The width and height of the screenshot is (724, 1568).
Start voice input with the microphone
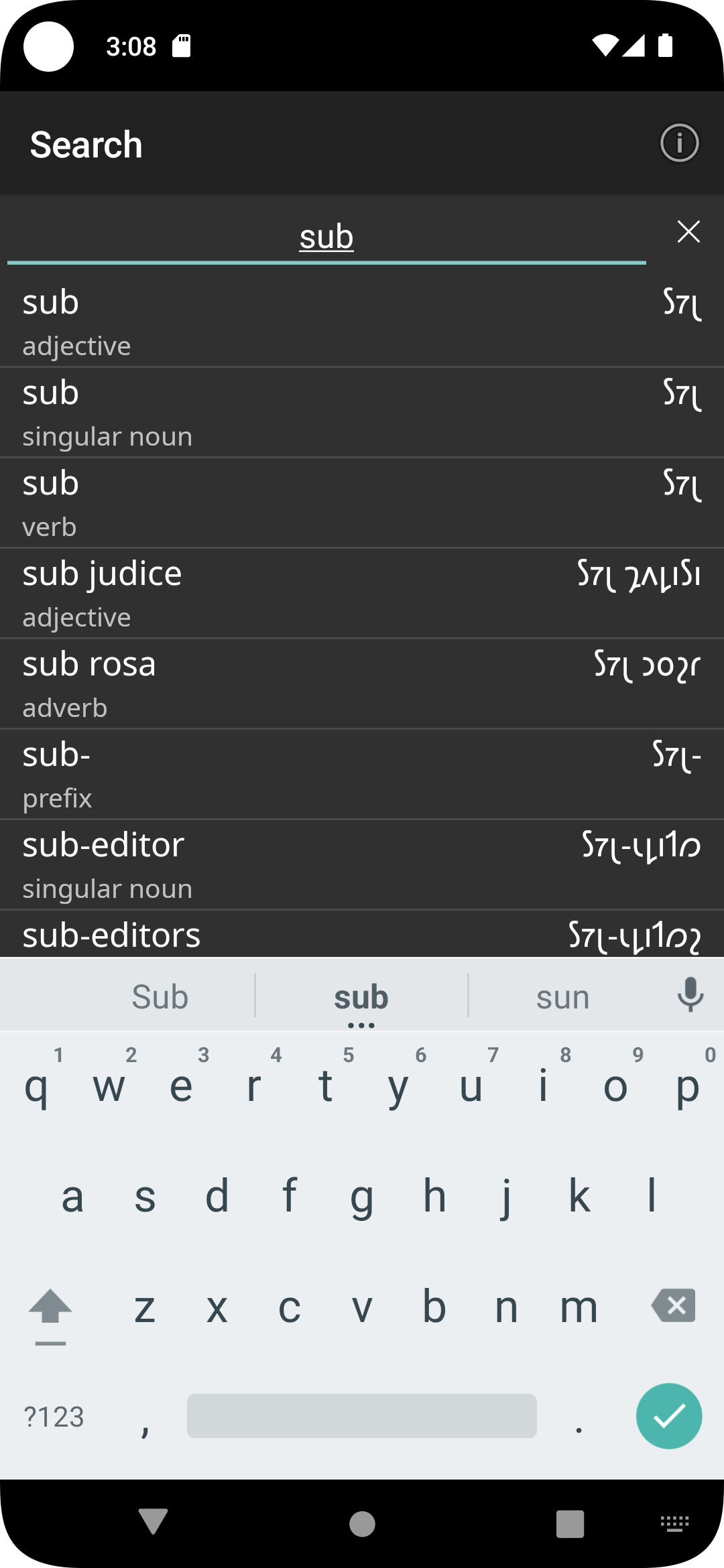pos(690,995)
